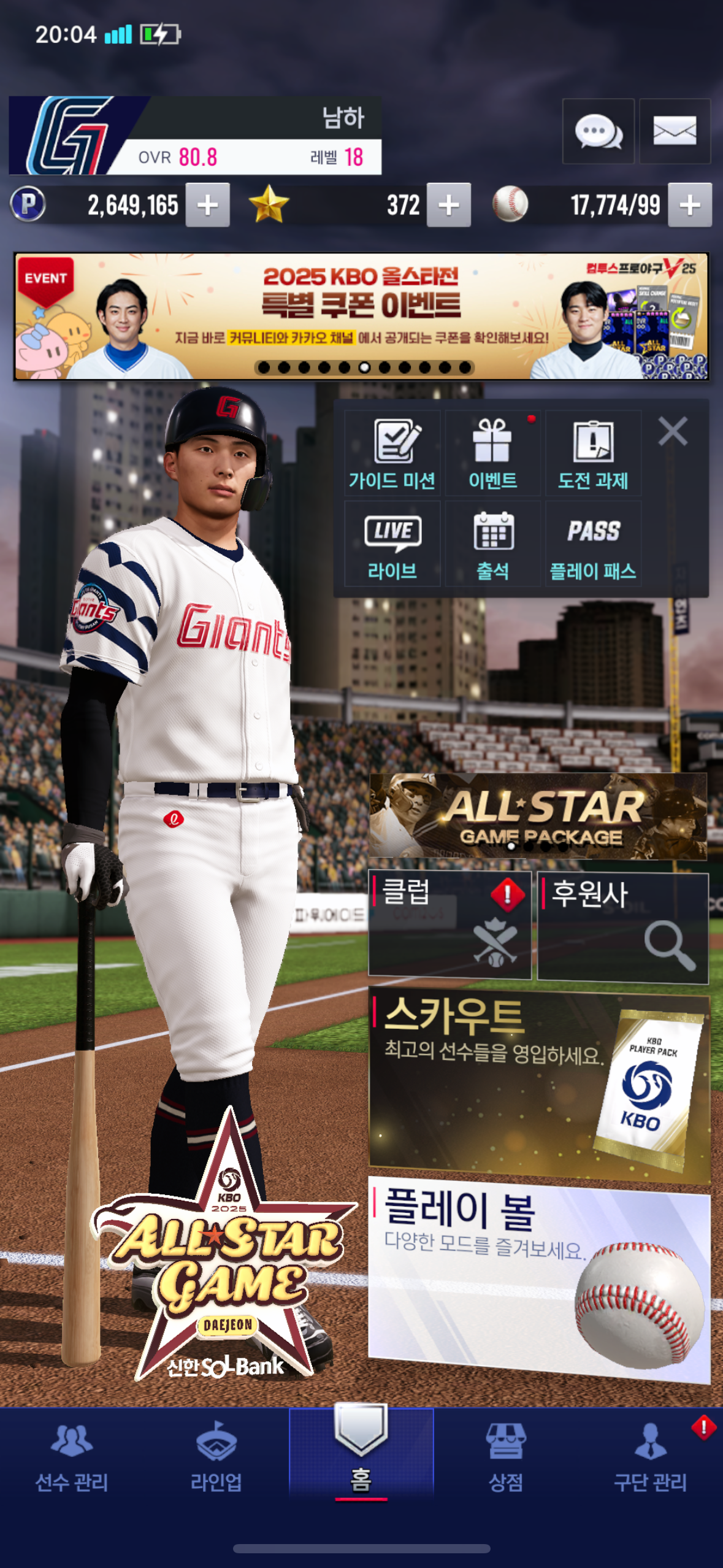Open the mailbox envelope icon
The image size is (723, 1568).
click(x=675, y=131)
